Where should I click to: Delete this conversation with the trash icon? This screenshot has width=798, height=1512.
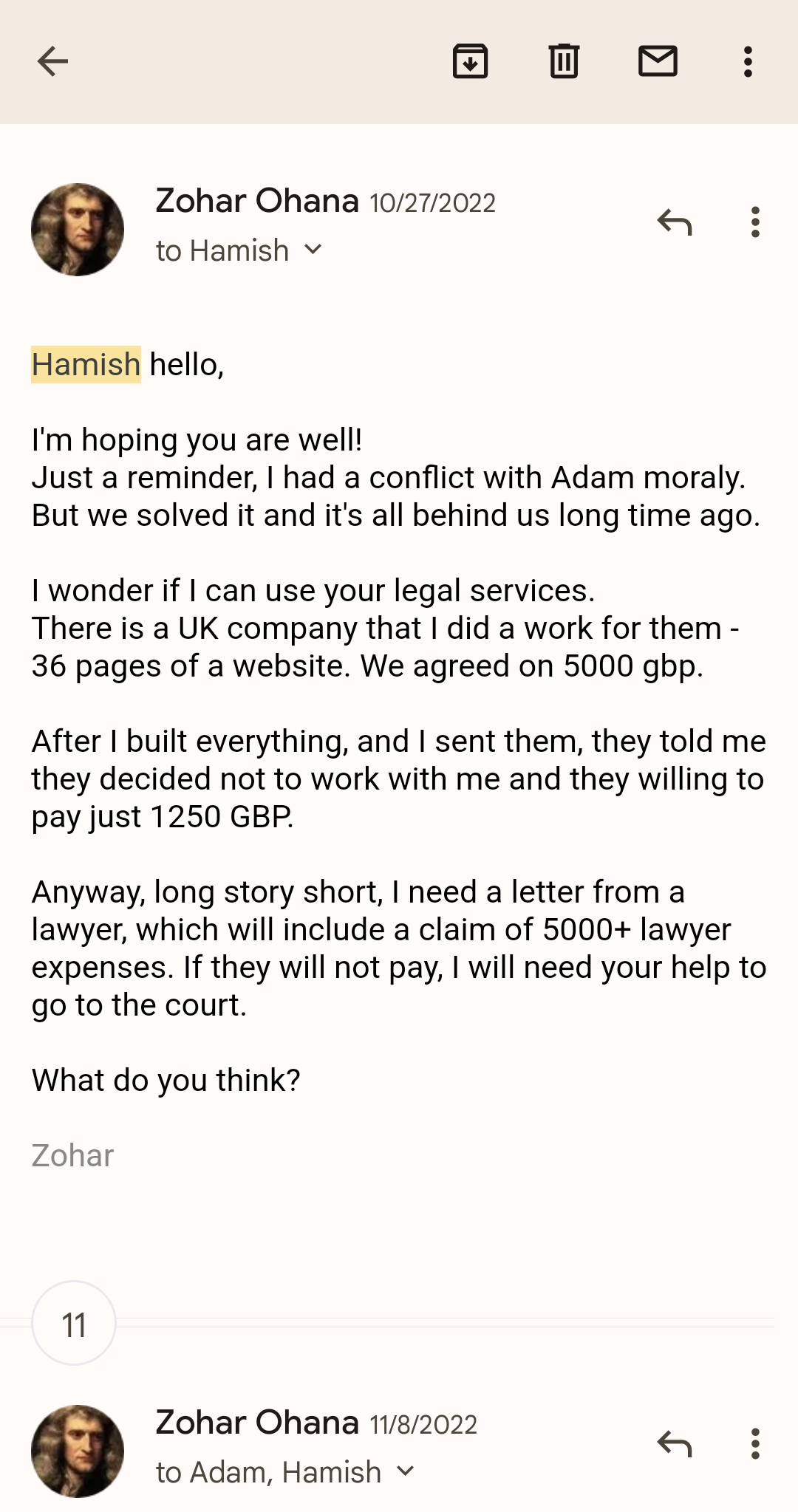(564, 61)
